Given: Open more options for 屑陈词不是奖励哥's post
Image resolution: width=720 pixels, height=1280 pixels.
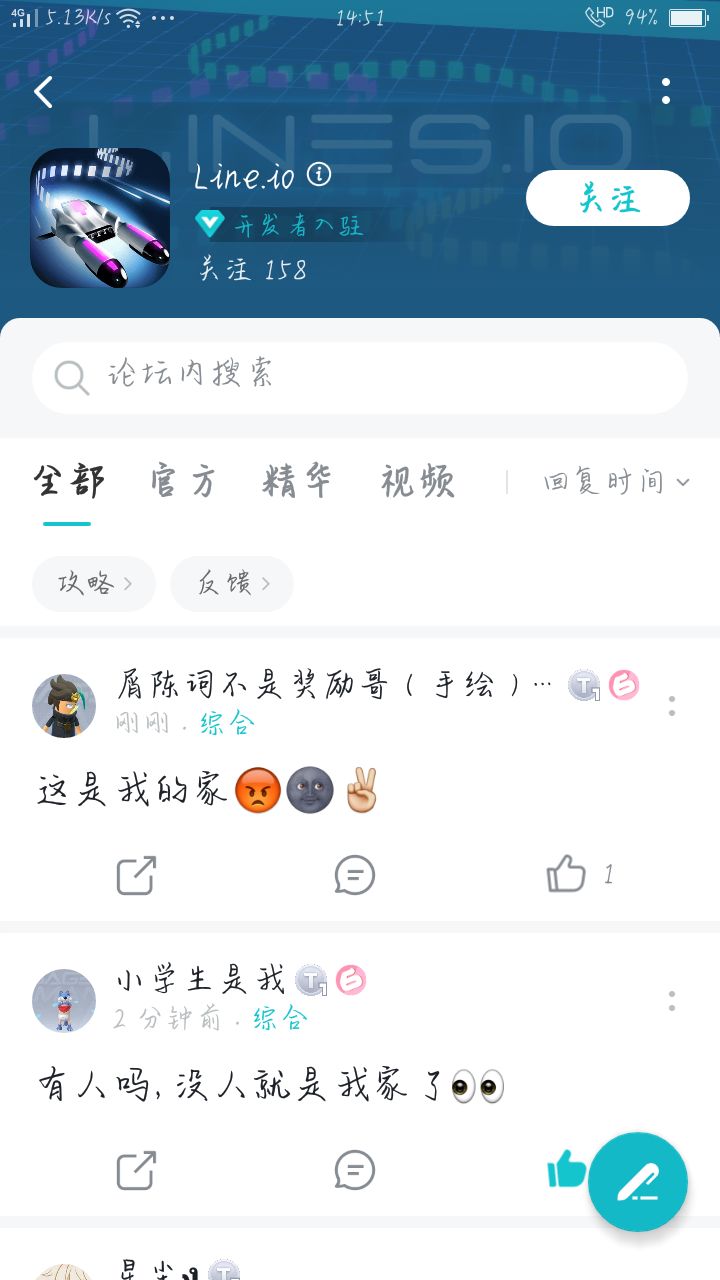Looking at the screenshot, I should tap(672, 706).
